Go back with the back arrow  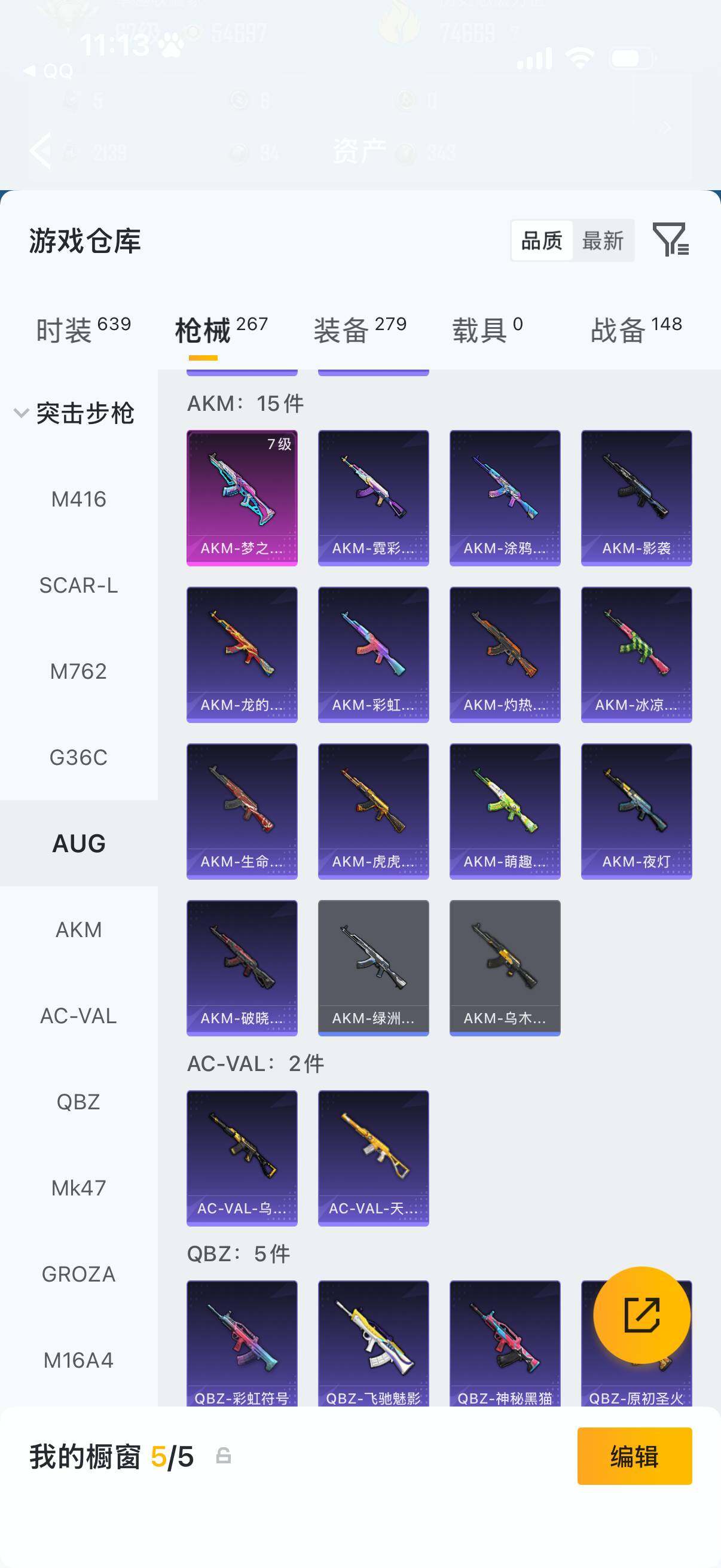(41, 150)
